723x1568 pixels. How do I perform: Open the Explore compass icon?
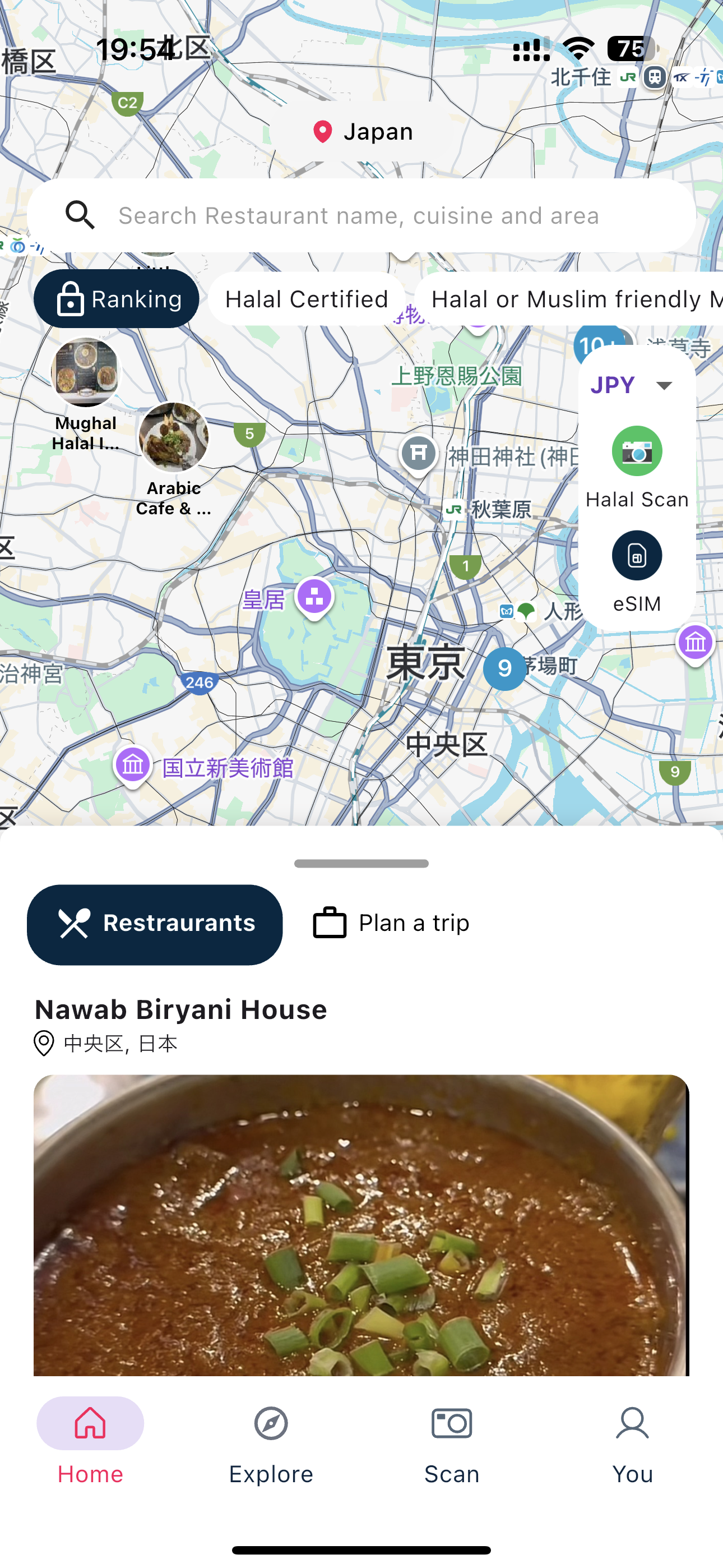click(x=271, y=1424)
